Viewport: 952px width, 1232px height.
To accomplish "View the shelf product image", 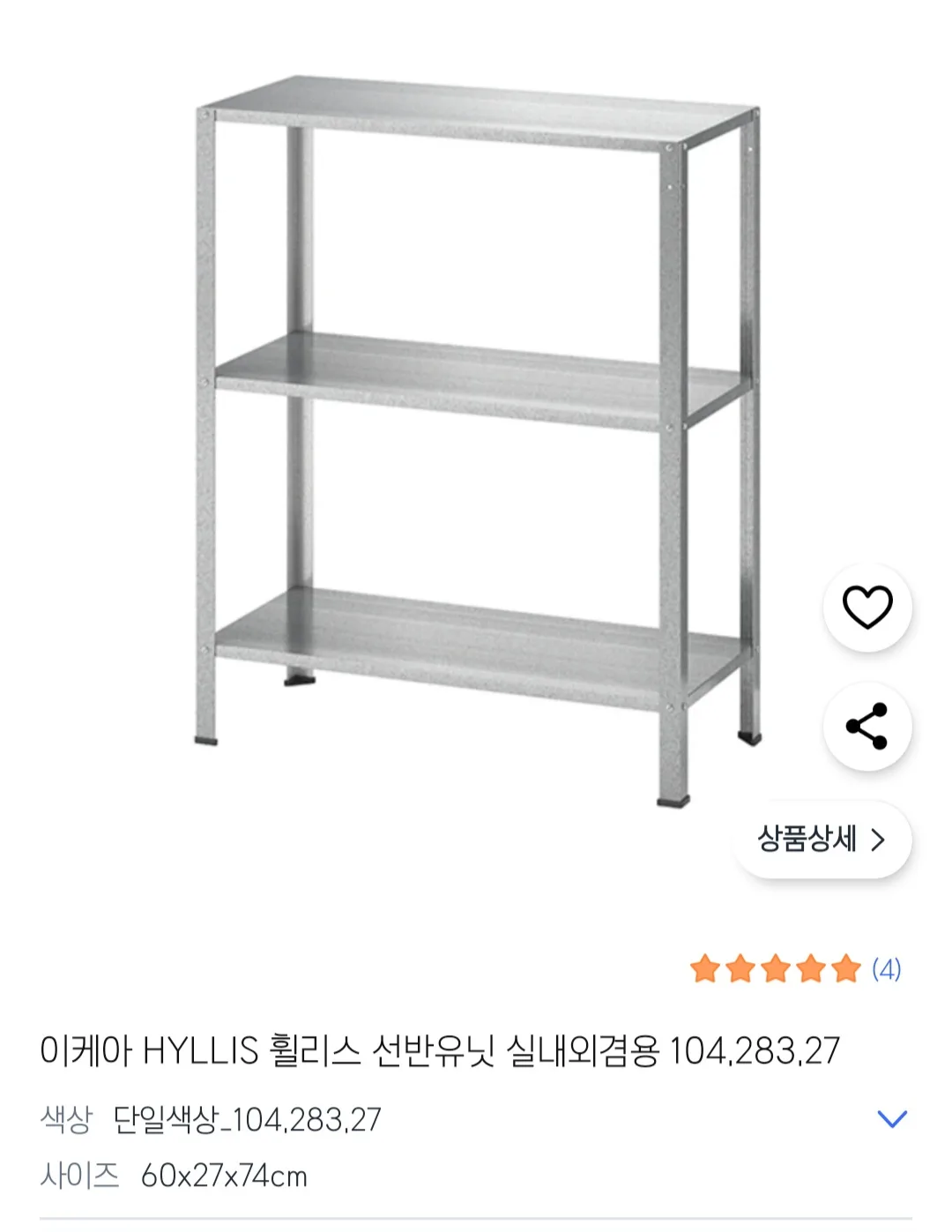I will click(x=476, y=441).
